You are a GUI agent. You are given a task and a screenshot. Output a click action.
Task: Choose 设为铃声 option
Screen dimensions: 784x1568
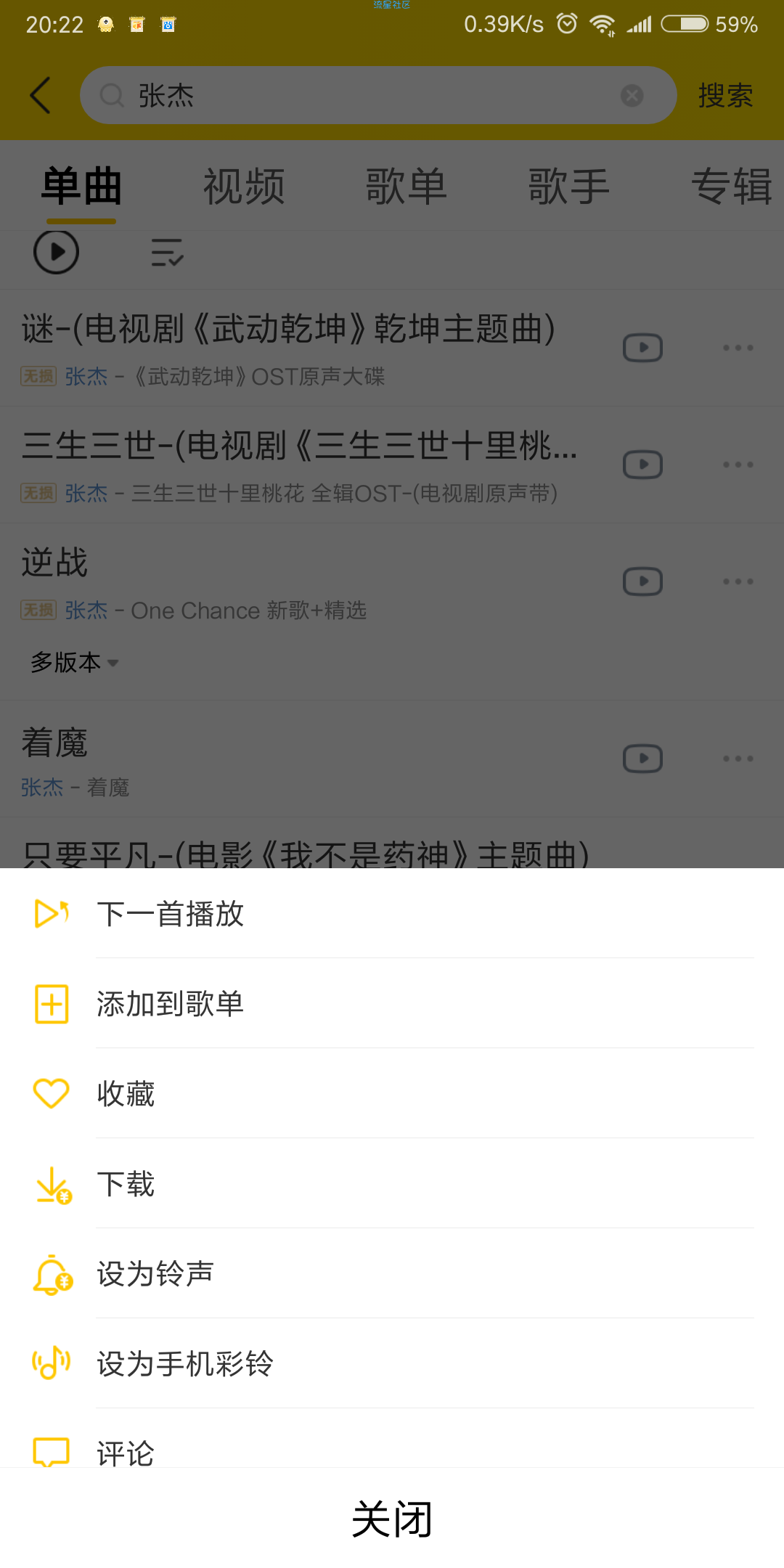(155, 1274)
